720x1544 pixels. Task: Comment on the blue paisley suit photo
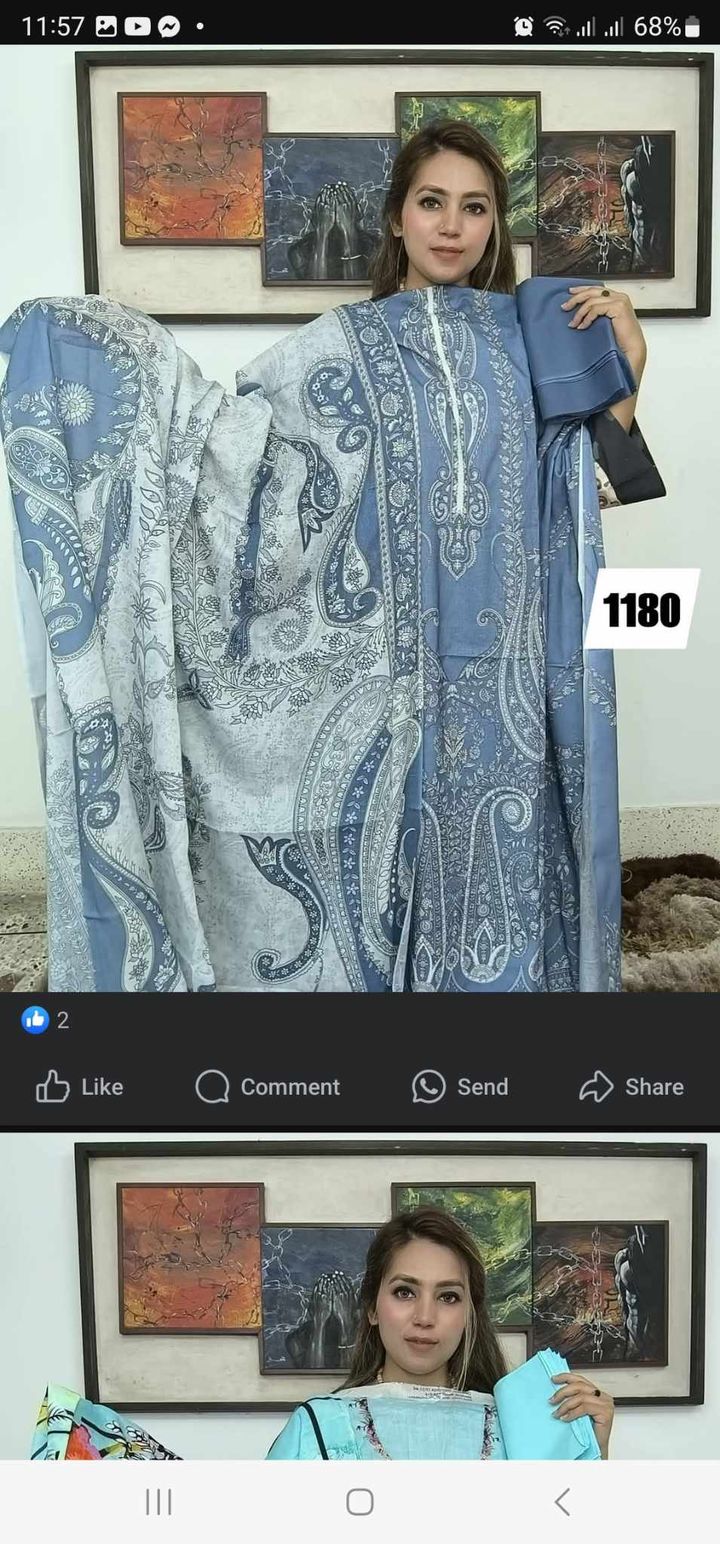pos(267,1087)
